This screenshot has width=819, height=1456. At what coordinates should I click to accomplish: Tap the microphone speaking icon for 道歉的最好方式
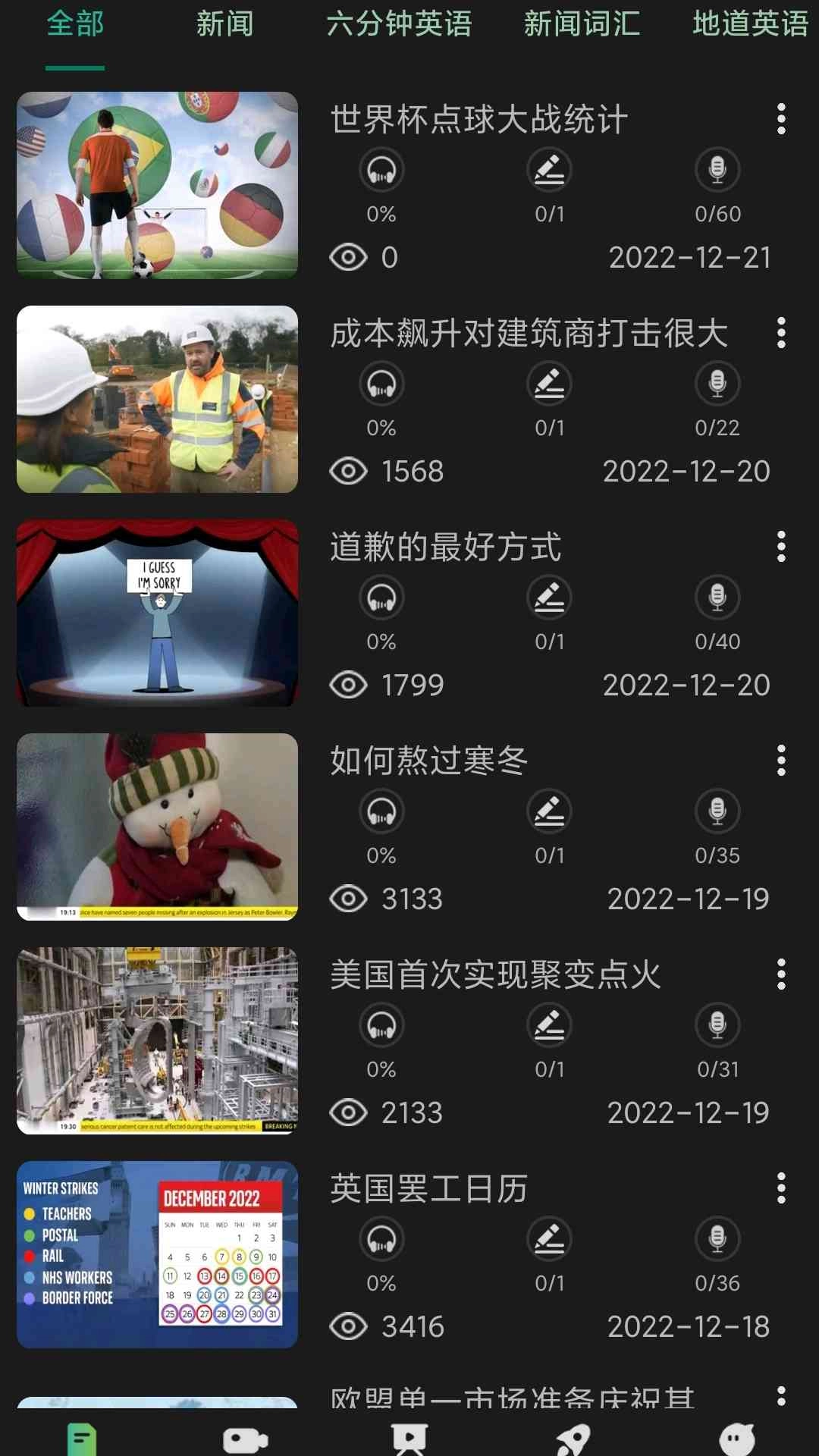[x=717, y=597]
